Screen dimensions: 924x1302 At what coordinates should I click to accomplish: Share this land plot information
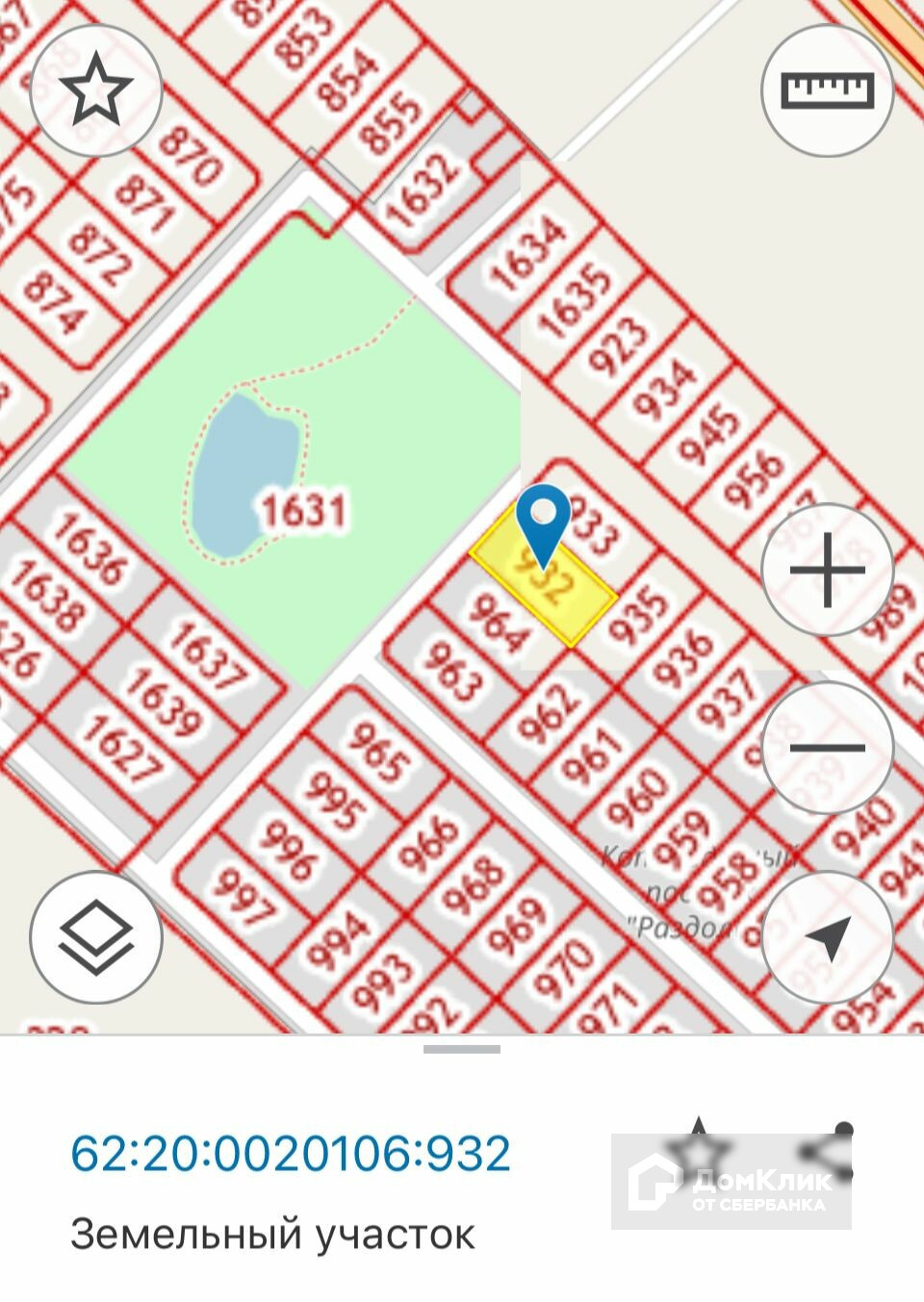[830, 1150]
